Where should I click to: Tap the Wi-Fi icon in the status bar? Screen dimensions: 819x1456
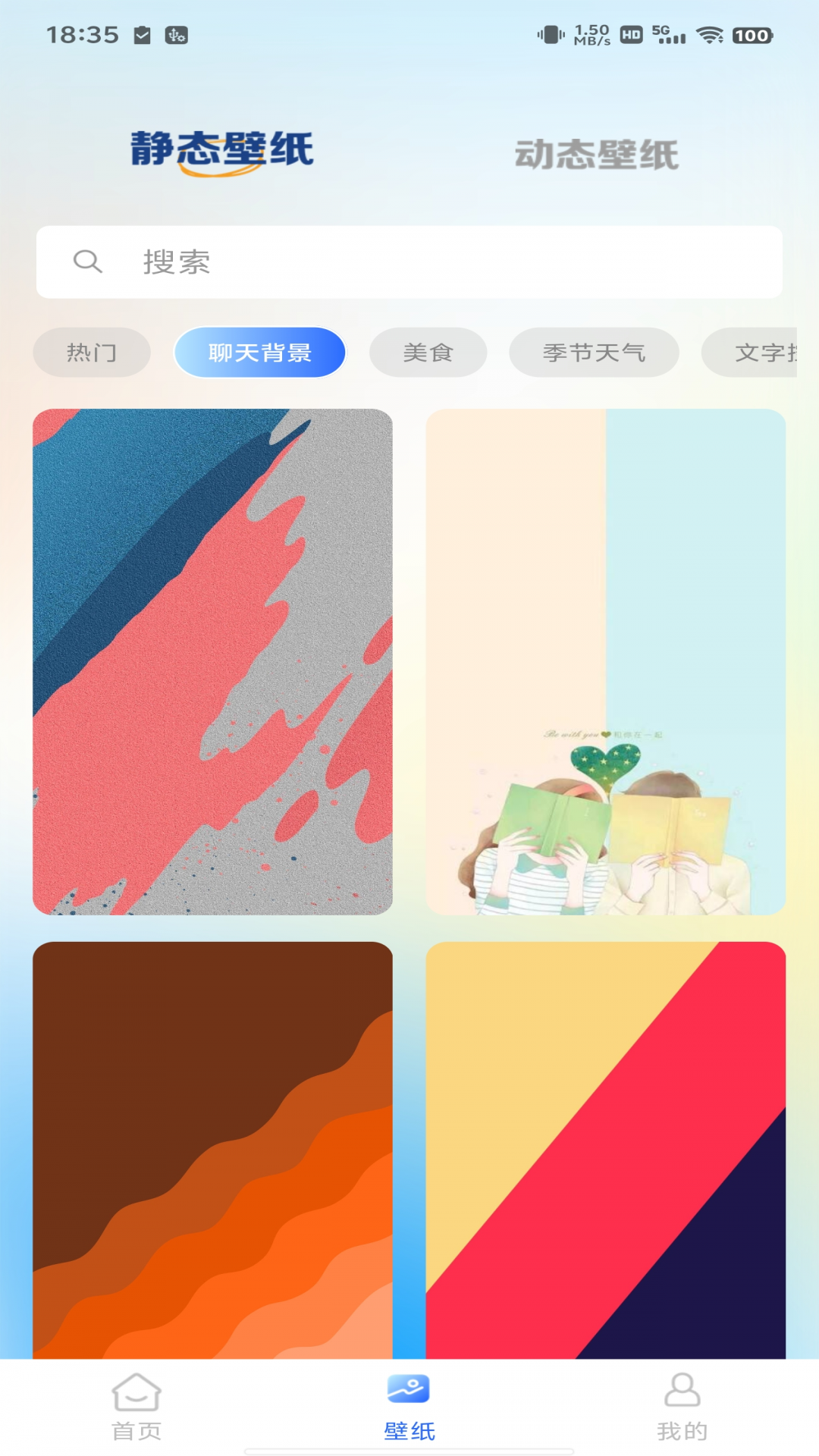pyautogui.click(x=711, y=33)
